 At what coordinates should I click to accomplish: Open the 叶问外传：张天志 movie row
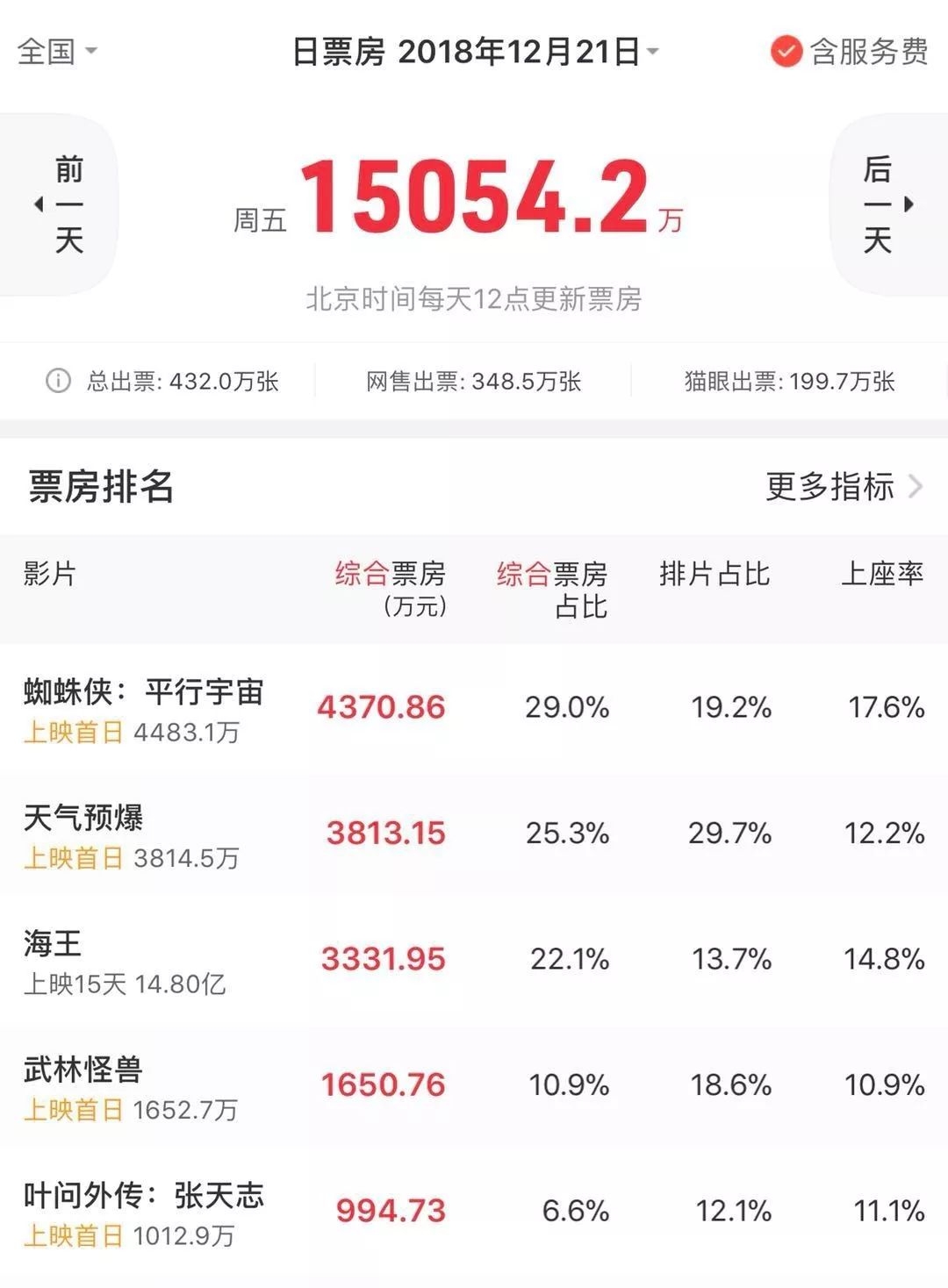474,1213
